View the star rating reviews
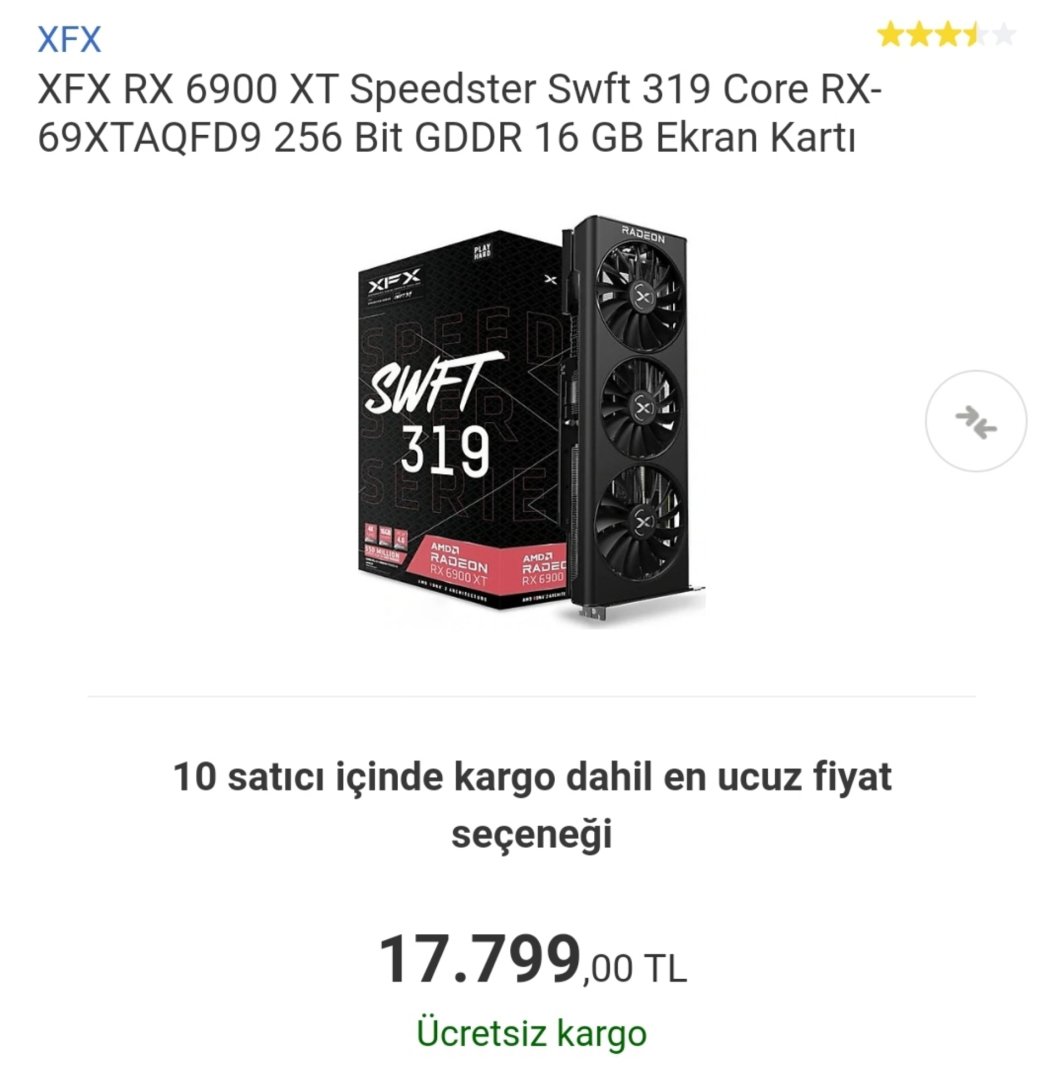The height and width of the screenshot is (1080, 1054). [x=945, y=36]
